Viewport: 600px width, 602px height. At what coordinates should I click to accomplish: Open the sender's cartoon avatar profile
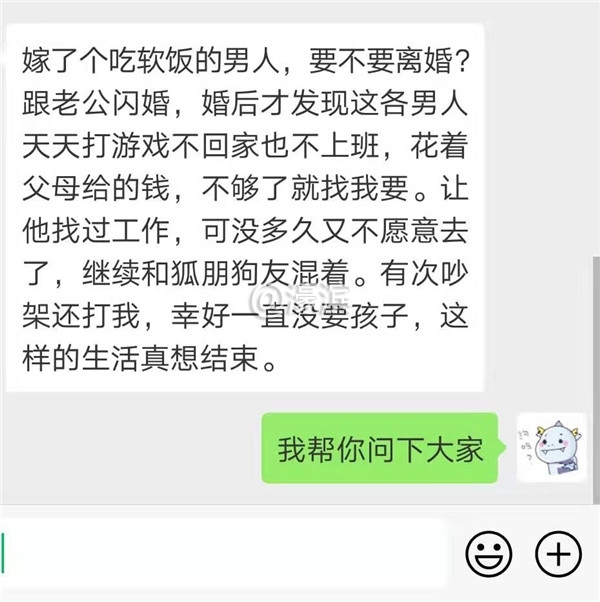[549, 447]
